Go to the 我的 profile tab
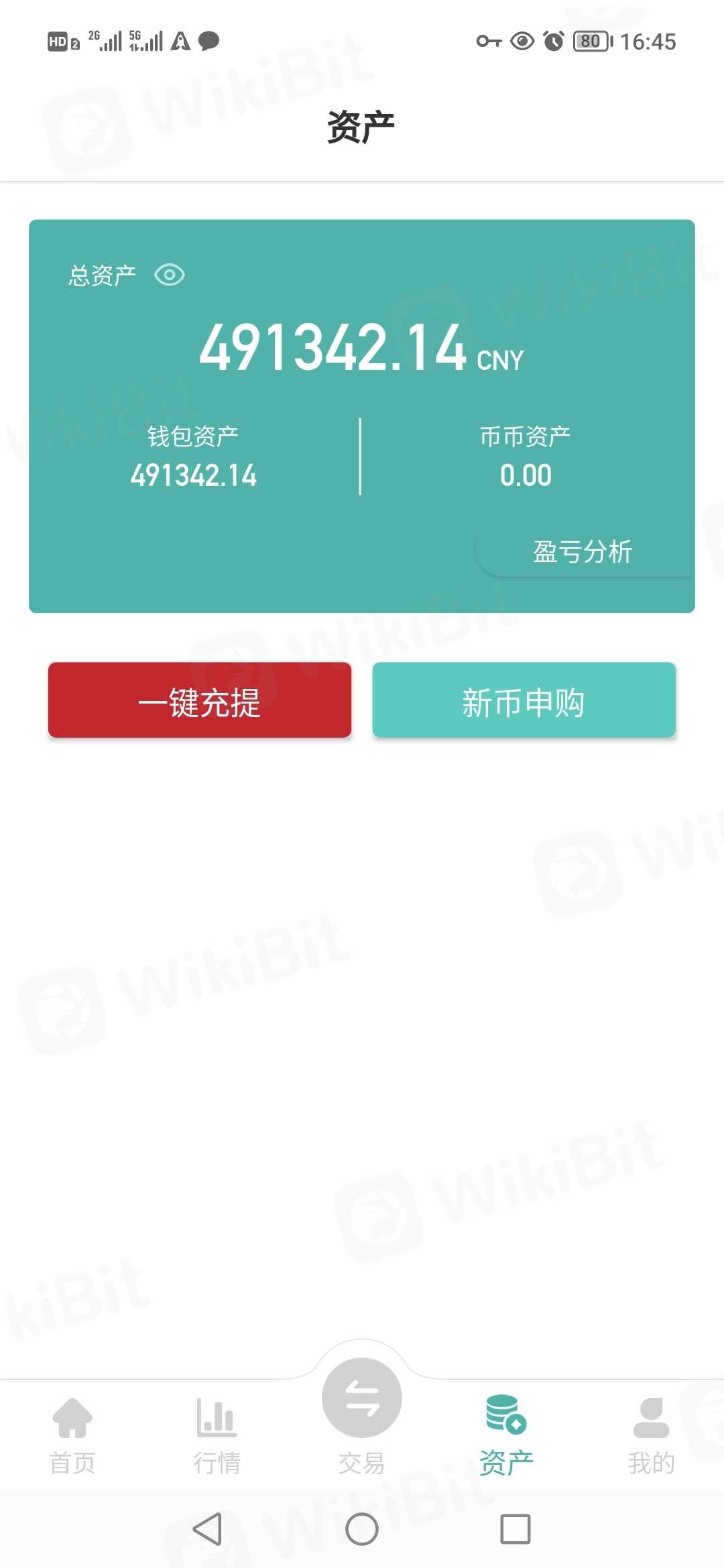This screenshot has height=1568, width=724. (651, 1435)
